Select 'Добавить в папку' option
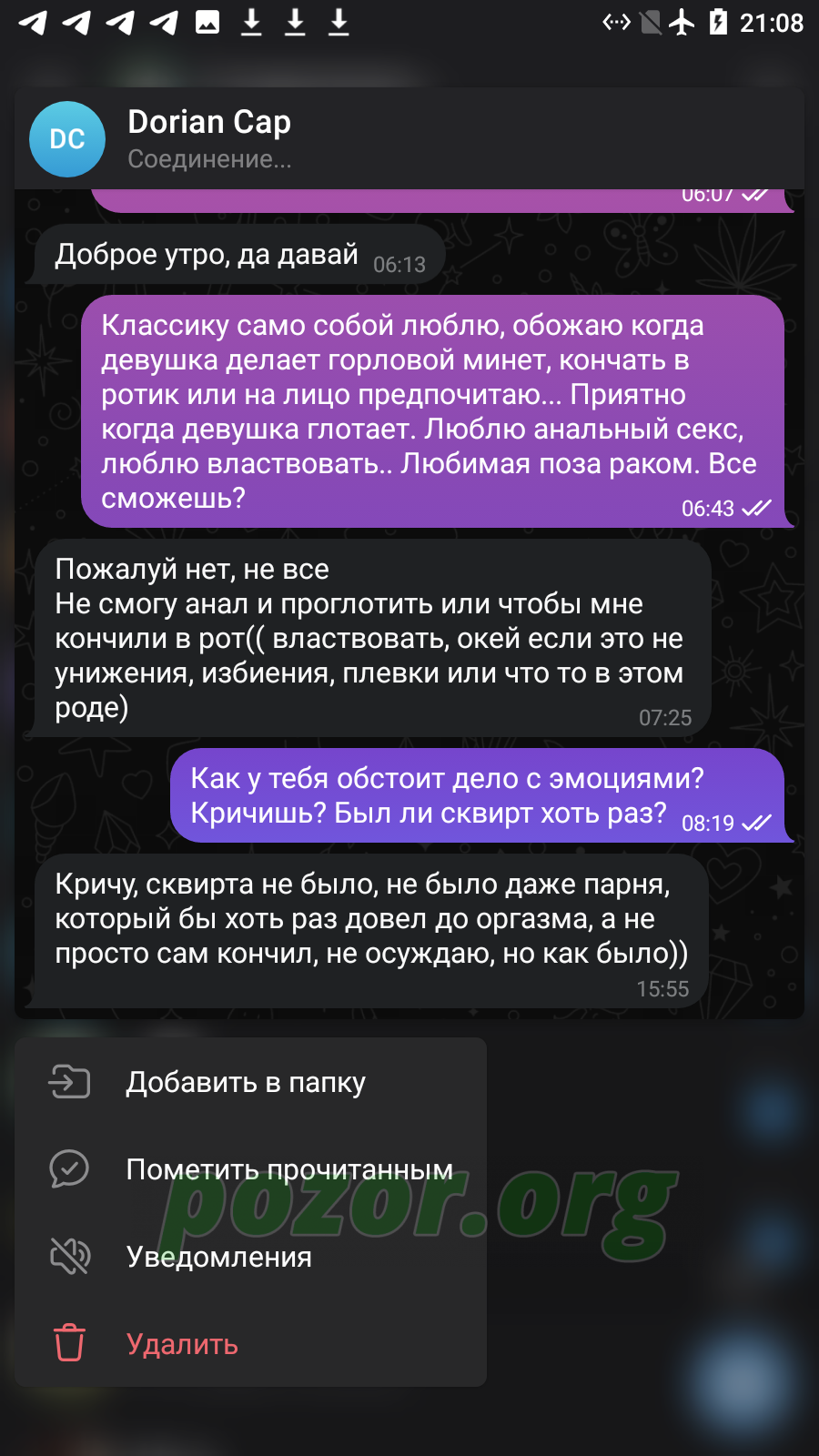 pyautogui.click(x=250, y=1082)
